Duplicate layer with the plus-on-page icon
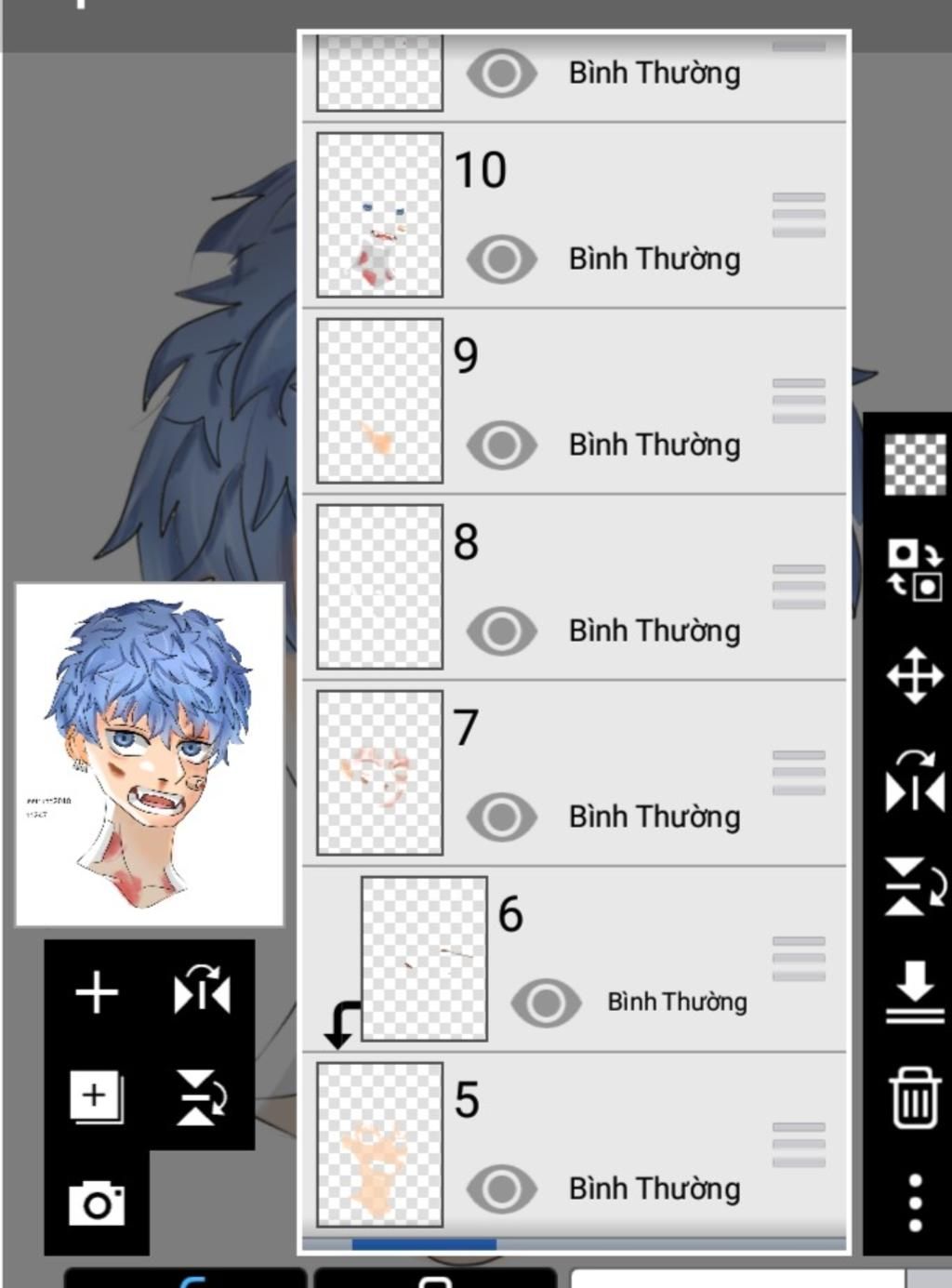 point(97,1097)
